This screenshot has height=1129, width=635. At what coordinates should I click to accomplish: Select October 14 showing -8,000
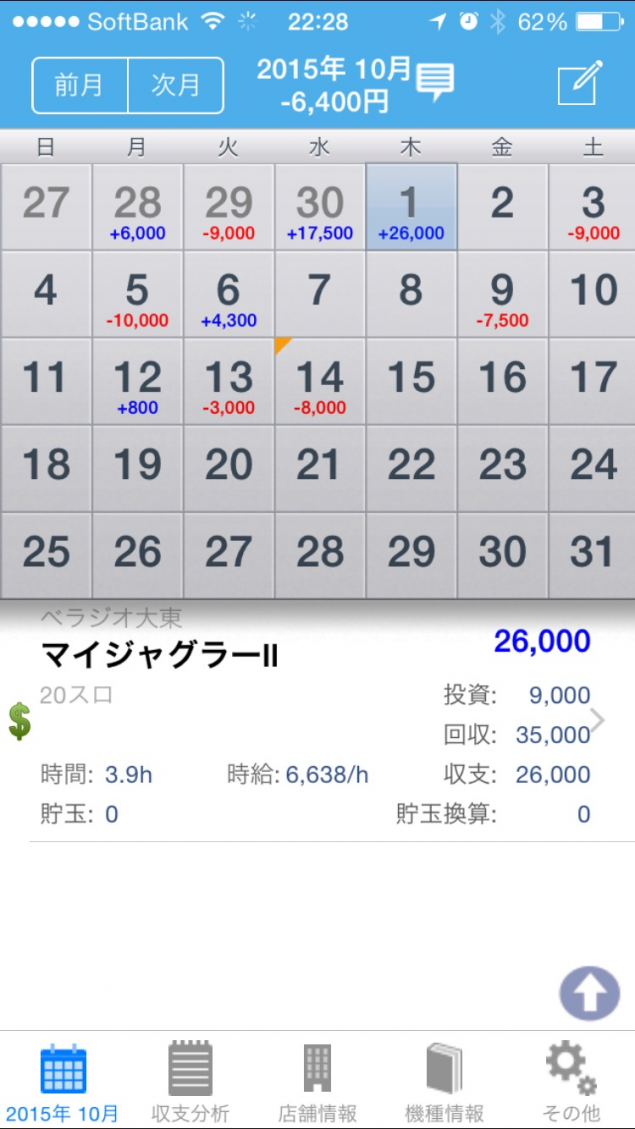319,382
